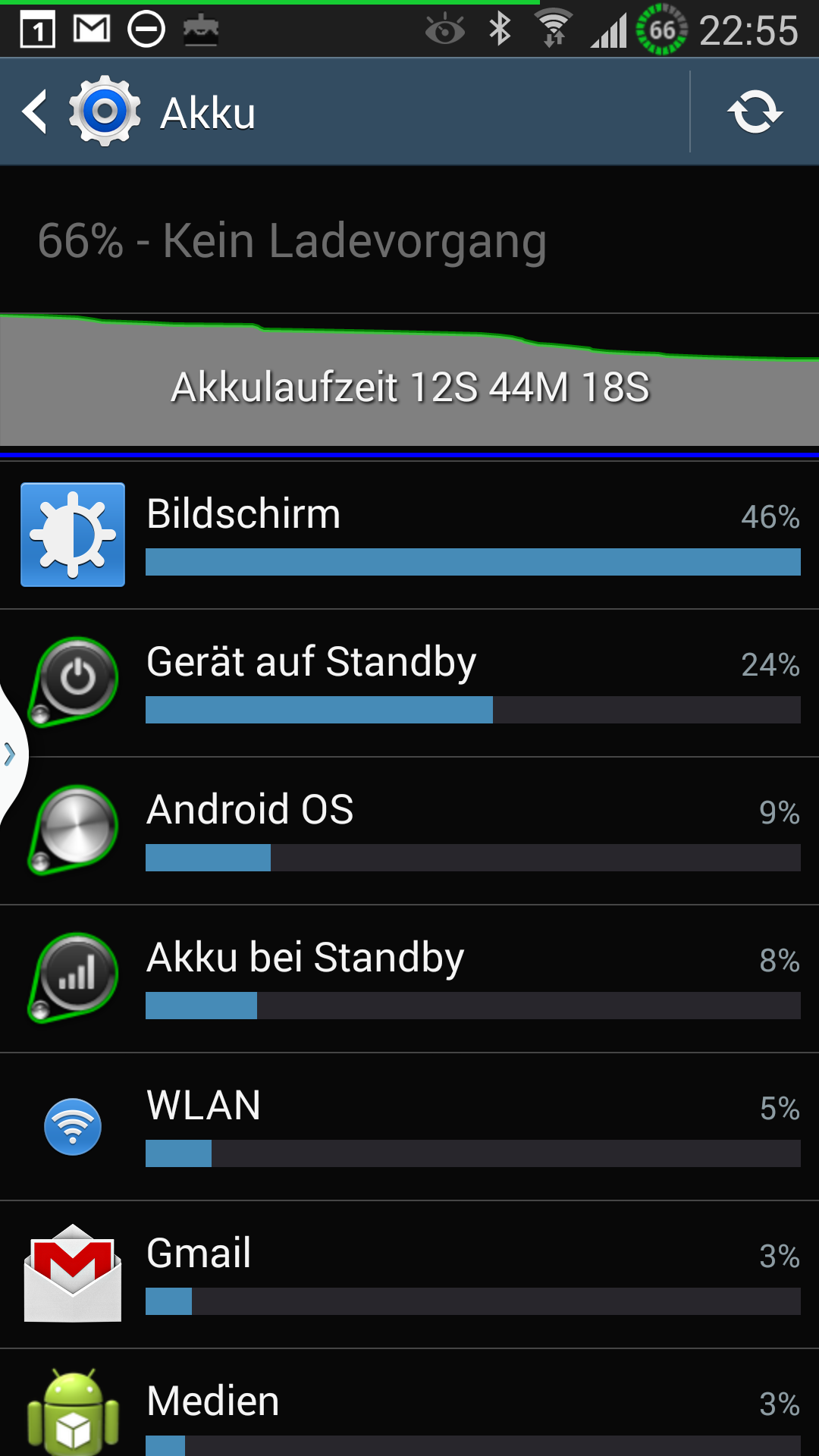The image size is (819, 1456).
Task: Expand the side panel handle
Action: point(11,754)
